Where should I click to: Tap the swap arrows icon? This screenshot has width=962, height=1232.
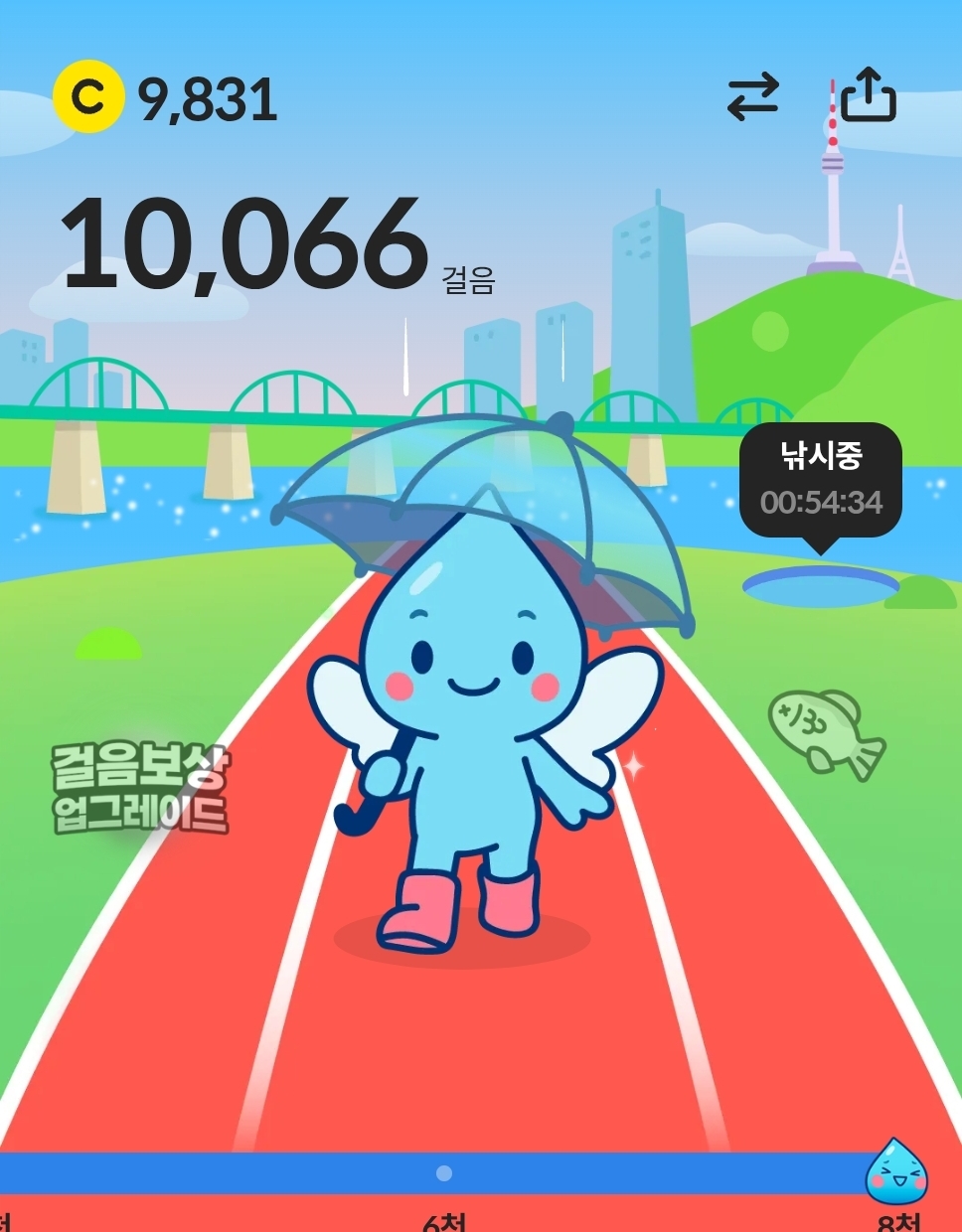(x=752, y=98)
